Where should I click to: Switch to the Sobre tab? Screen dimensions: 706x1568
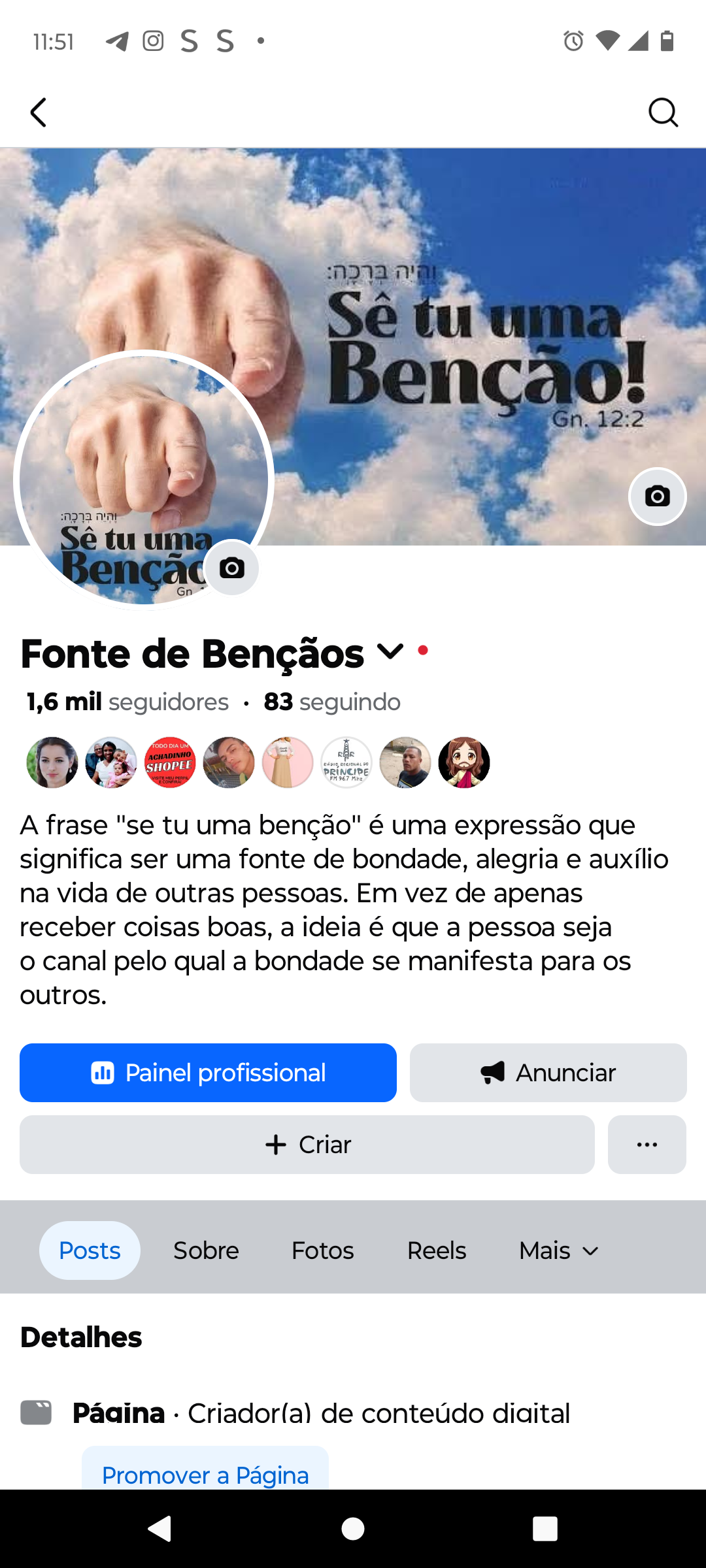point(206,1250)
